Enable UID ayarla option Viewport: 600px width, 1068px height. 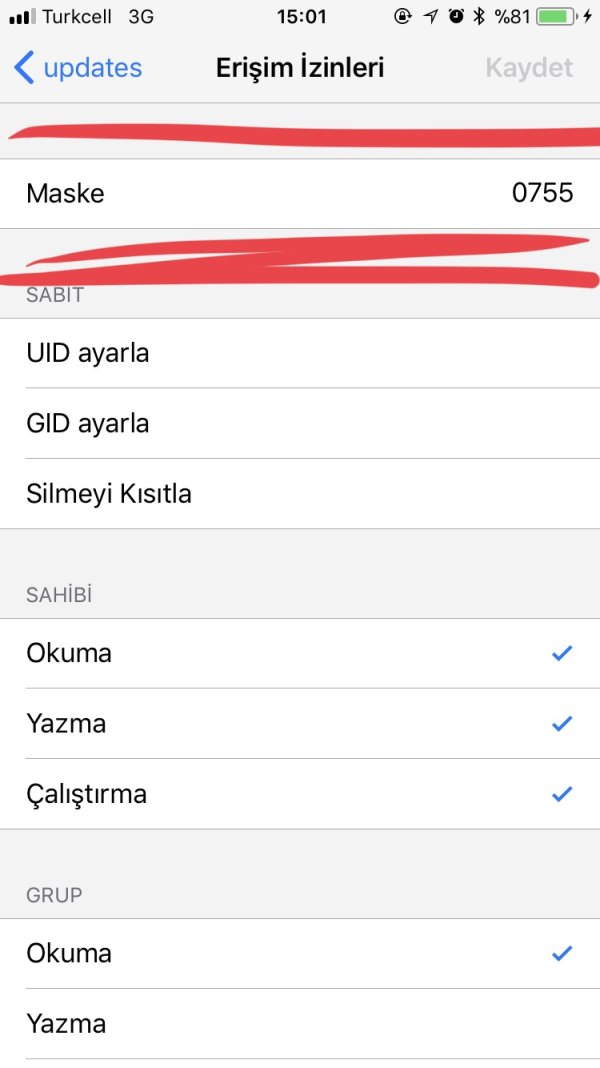(300, 353)
